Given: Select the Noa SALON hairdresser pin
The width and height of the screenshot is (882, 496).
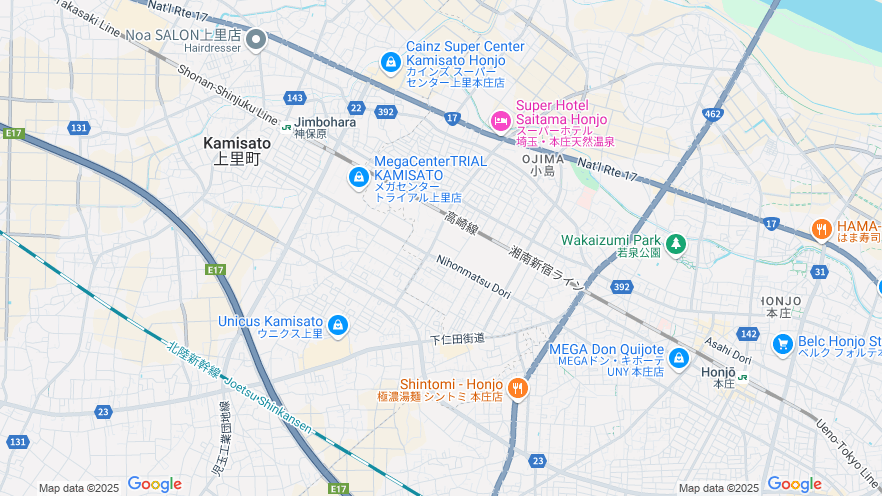Looking at the screenshot, I should [257, 39].
